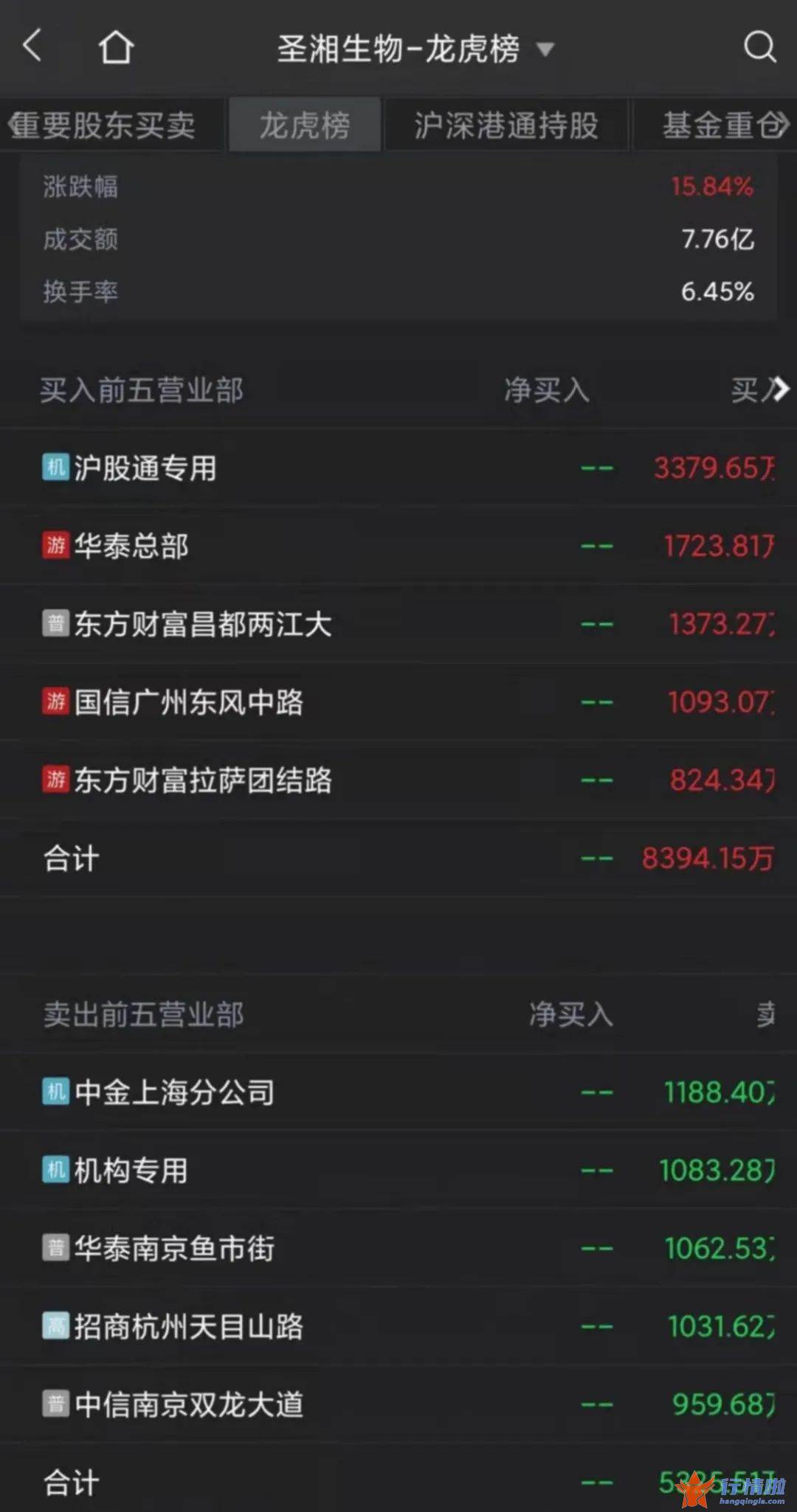The image size is (797, 1512).
Task: View 中信南京双龙大道 row
Action: click(x=398, y=1404)
